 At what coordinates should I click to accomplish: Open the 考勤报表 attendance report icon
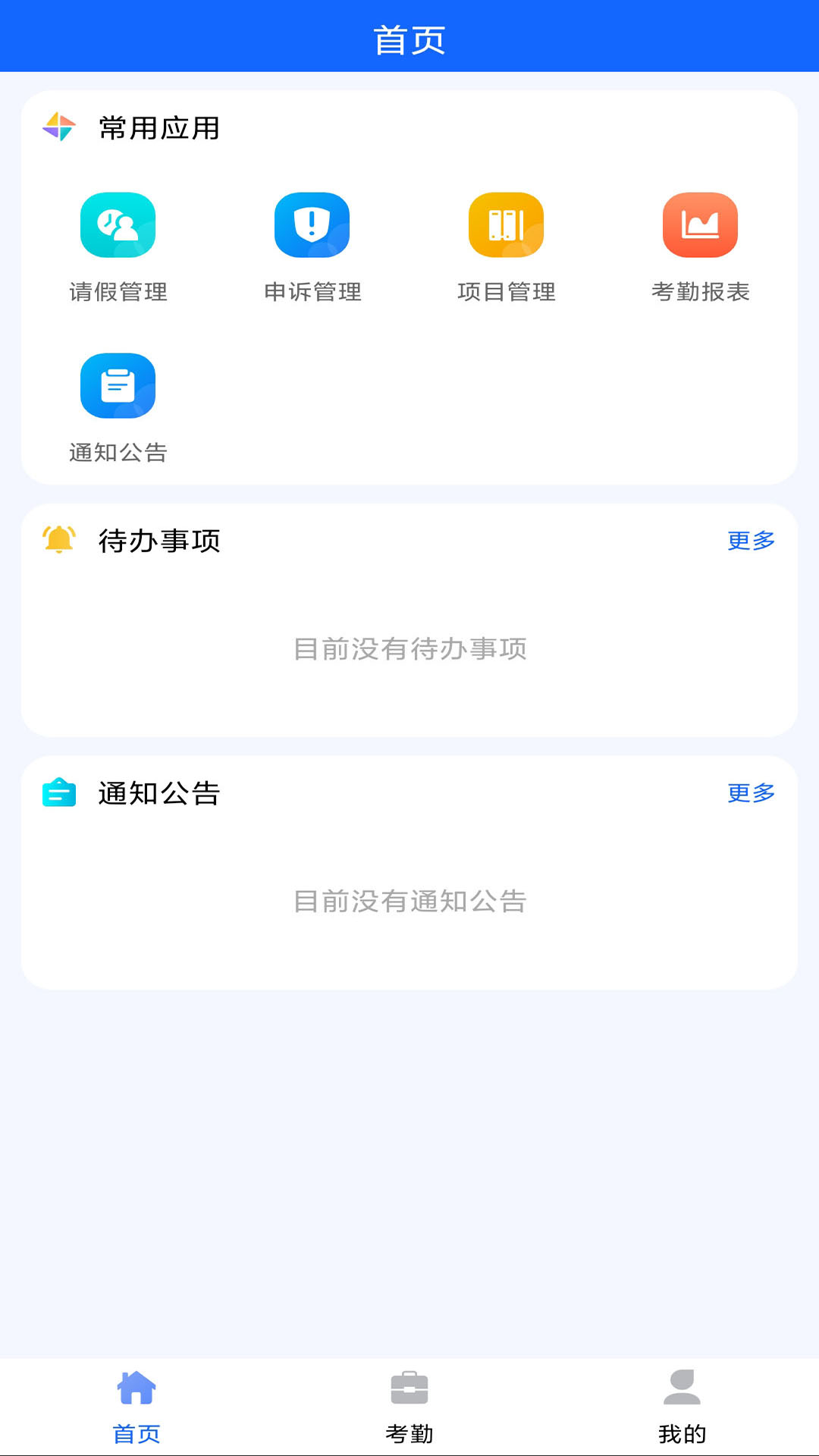click(700, 225)
